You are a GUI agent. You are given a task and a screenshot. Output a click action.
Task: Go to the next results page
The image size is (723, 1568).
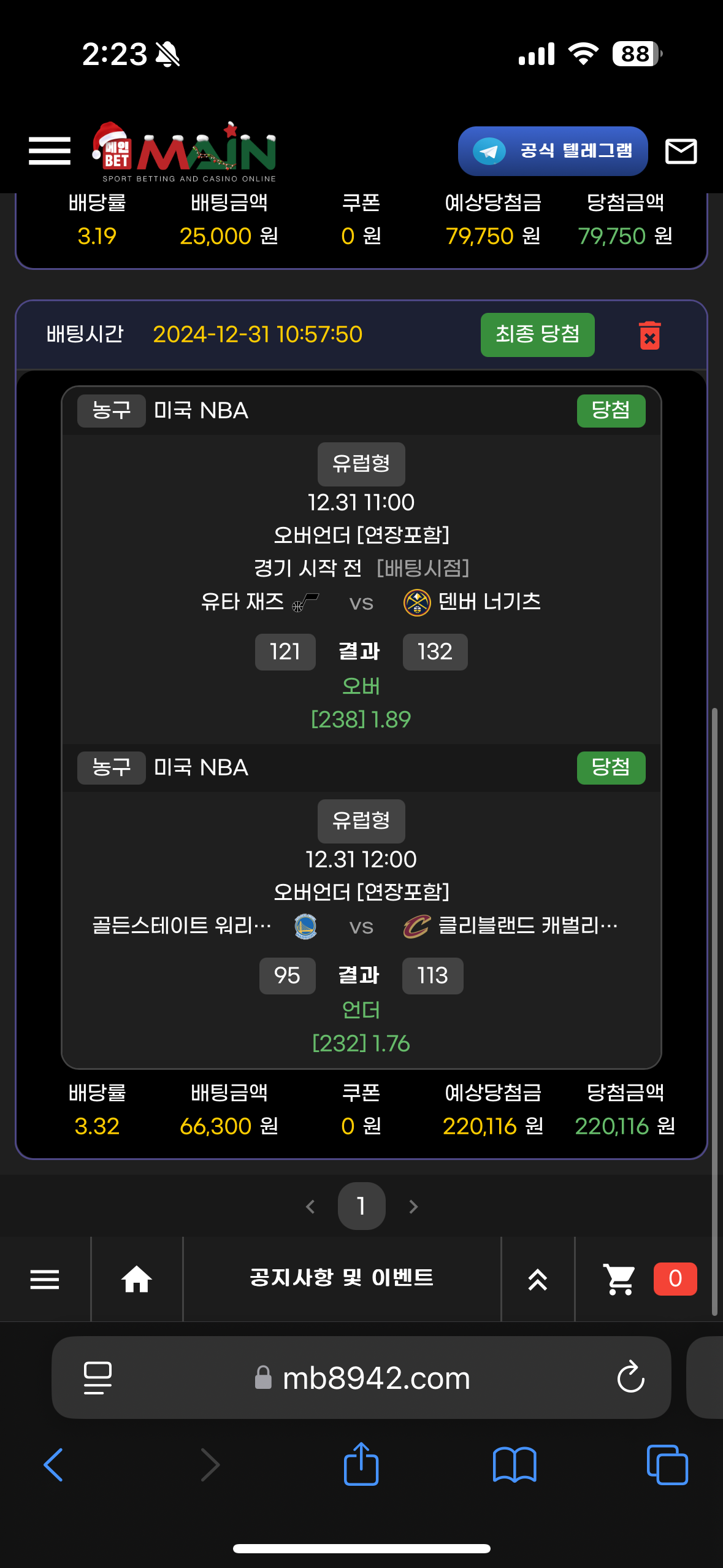413,1207
